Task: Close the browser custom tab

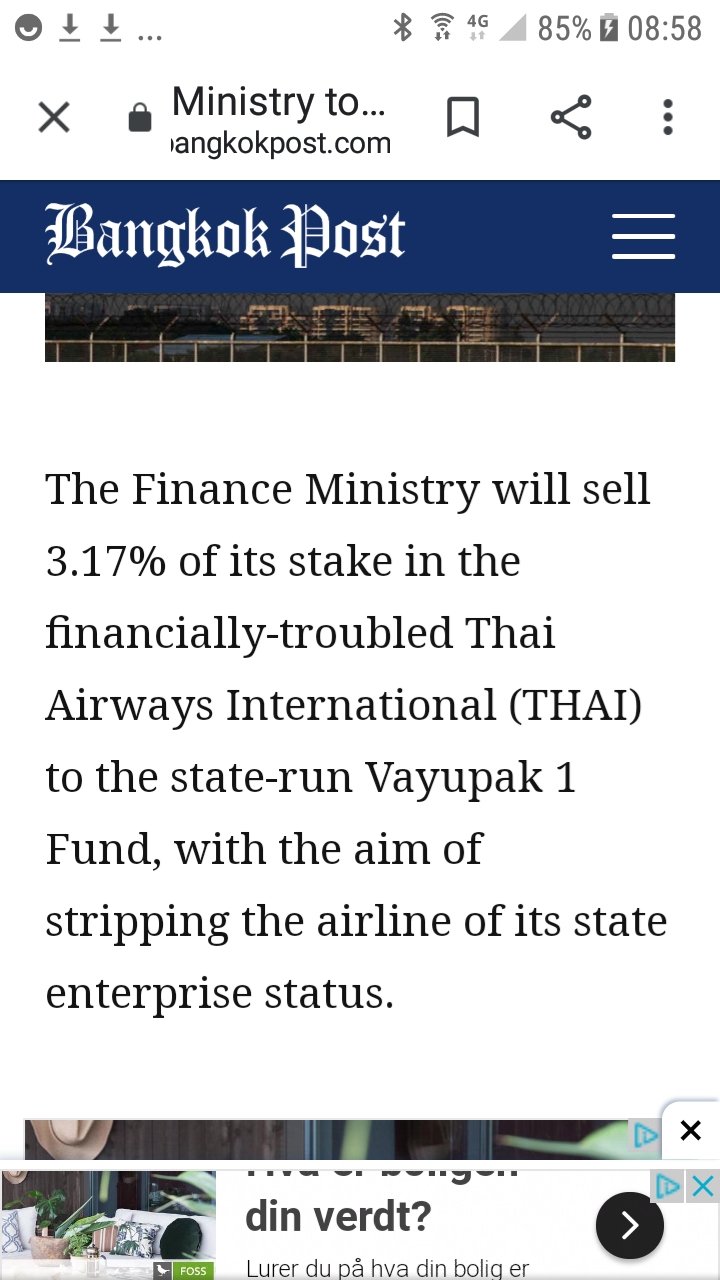Action: 54,118
